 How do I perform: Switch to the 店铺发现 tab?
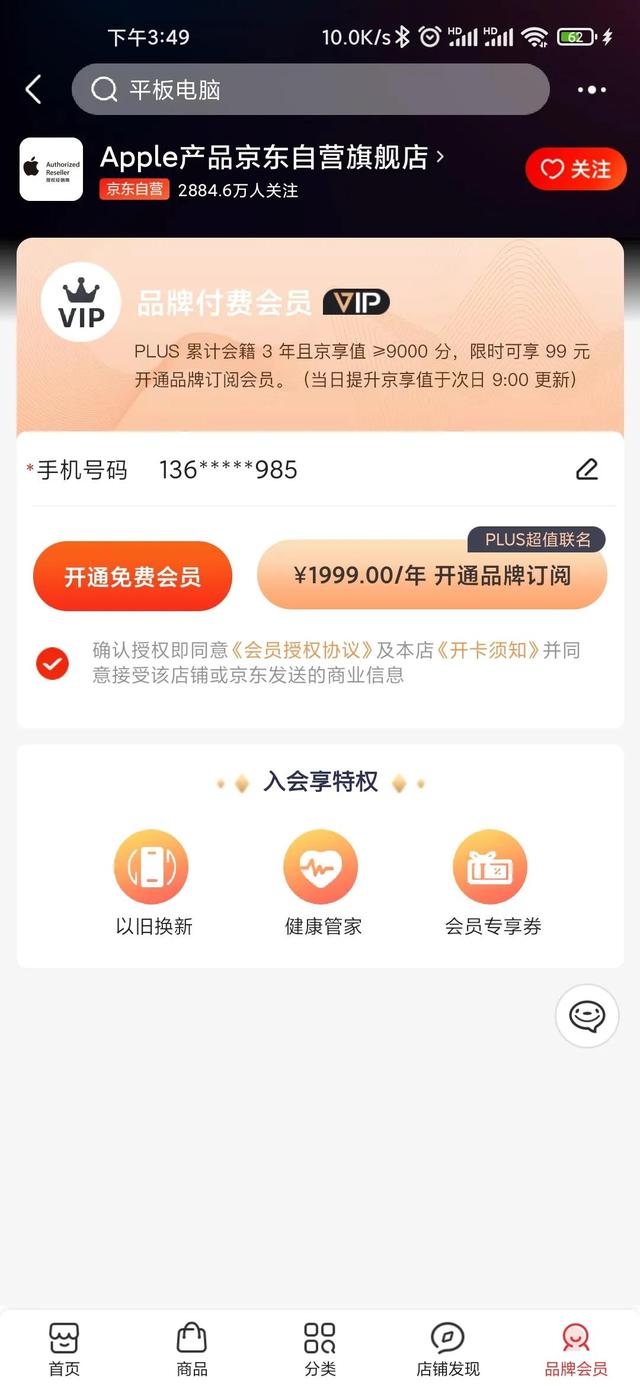(448, 1348)
